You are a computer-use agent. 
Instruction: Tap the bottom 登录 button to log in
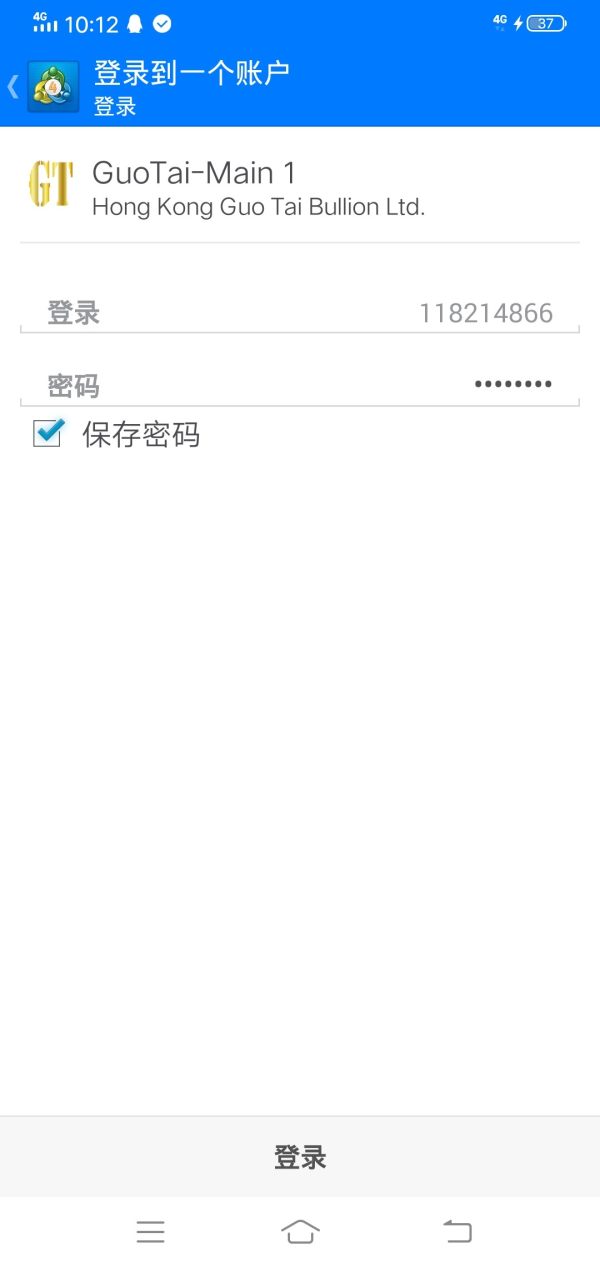[x=300, y=1157]
